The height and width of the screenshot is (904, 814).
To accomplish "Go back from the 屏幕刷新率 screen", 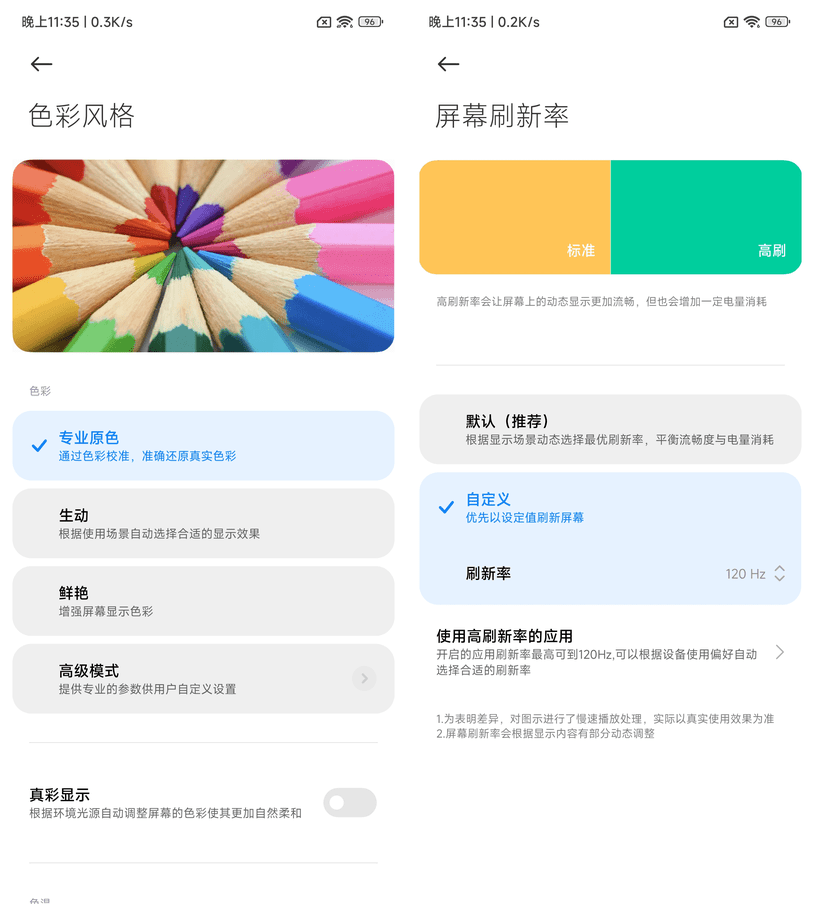I will point(448,64).
